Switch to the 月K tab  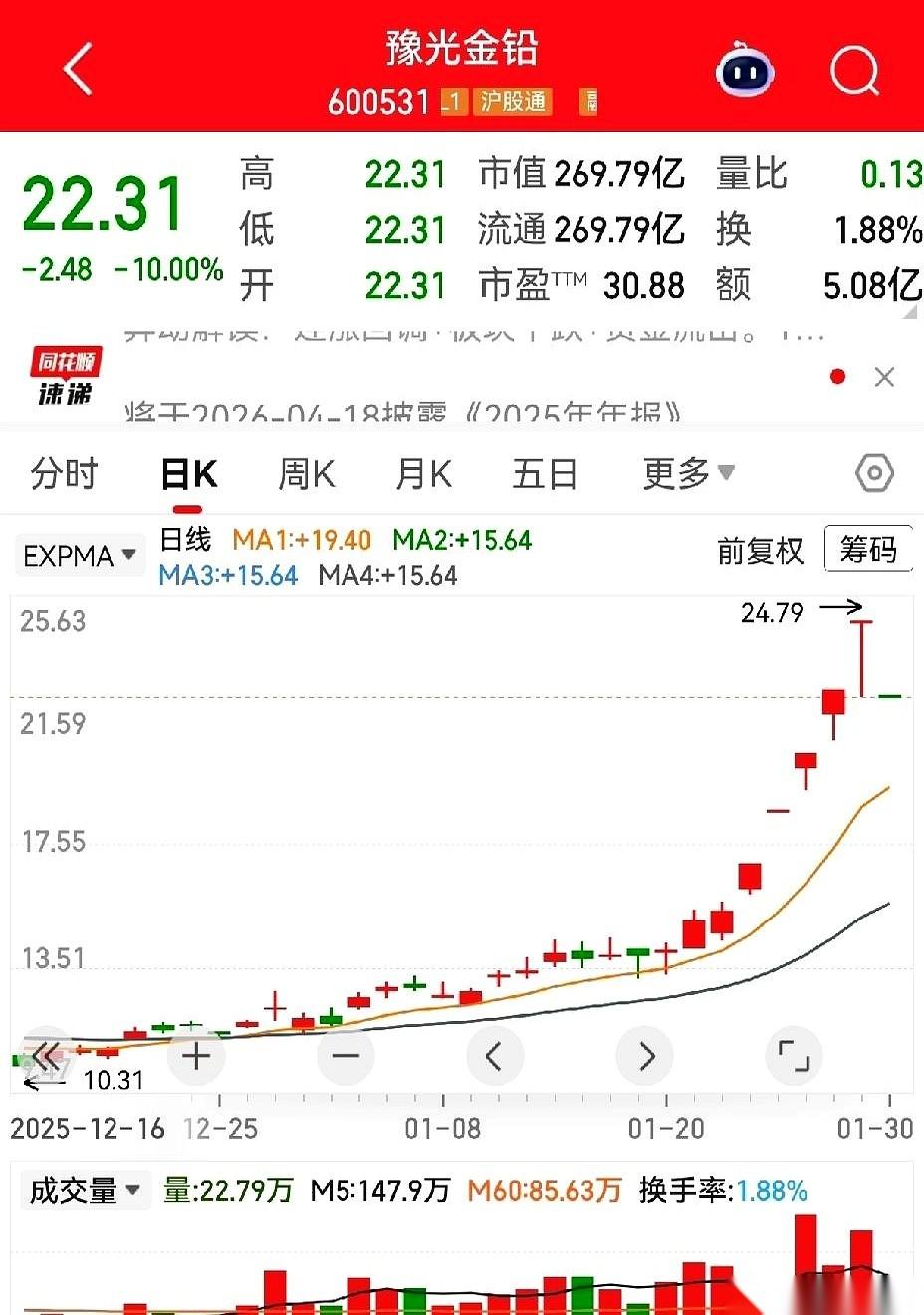coord(423,474)
